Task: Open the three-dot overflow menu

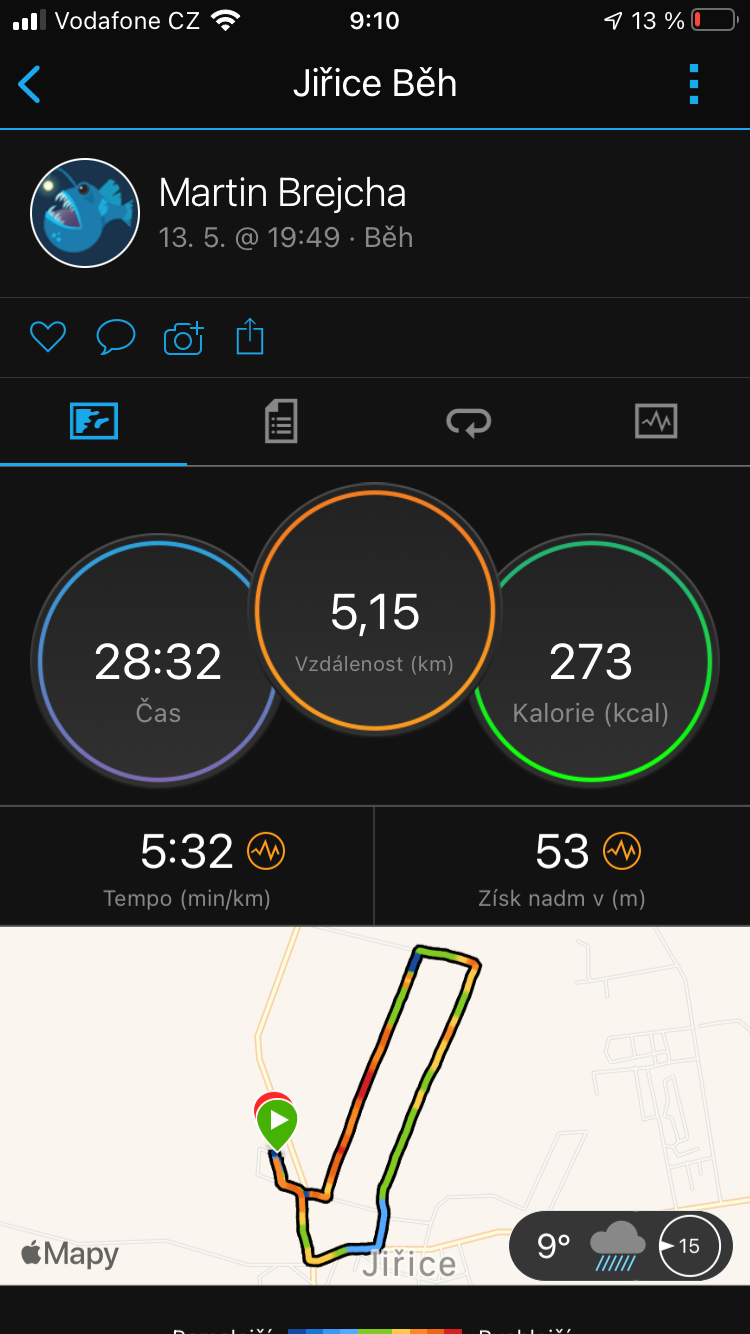Action: (694, 84)
